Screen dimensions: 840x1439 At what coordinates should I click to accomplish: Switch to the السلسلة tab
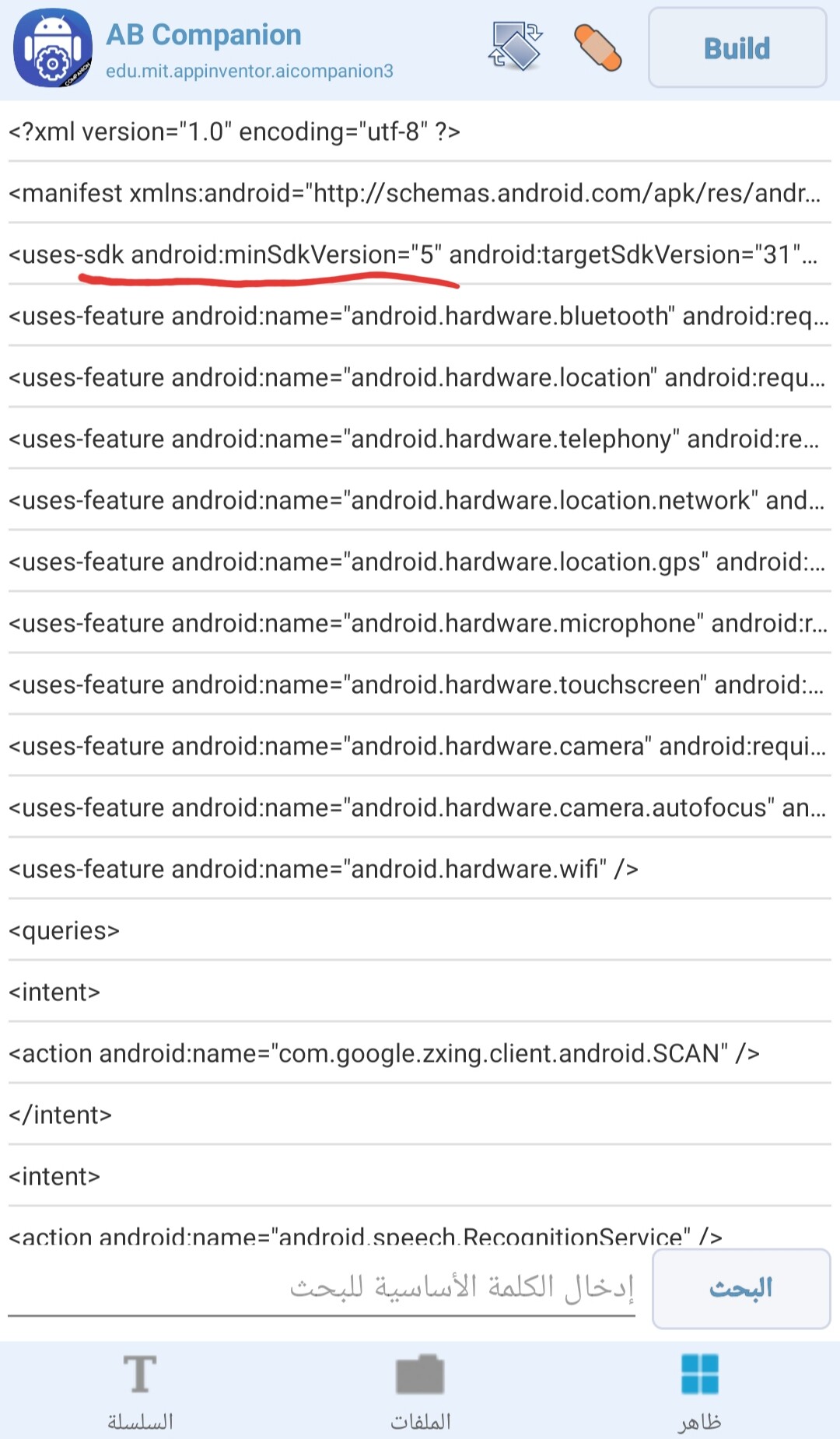click(140, 1392)
